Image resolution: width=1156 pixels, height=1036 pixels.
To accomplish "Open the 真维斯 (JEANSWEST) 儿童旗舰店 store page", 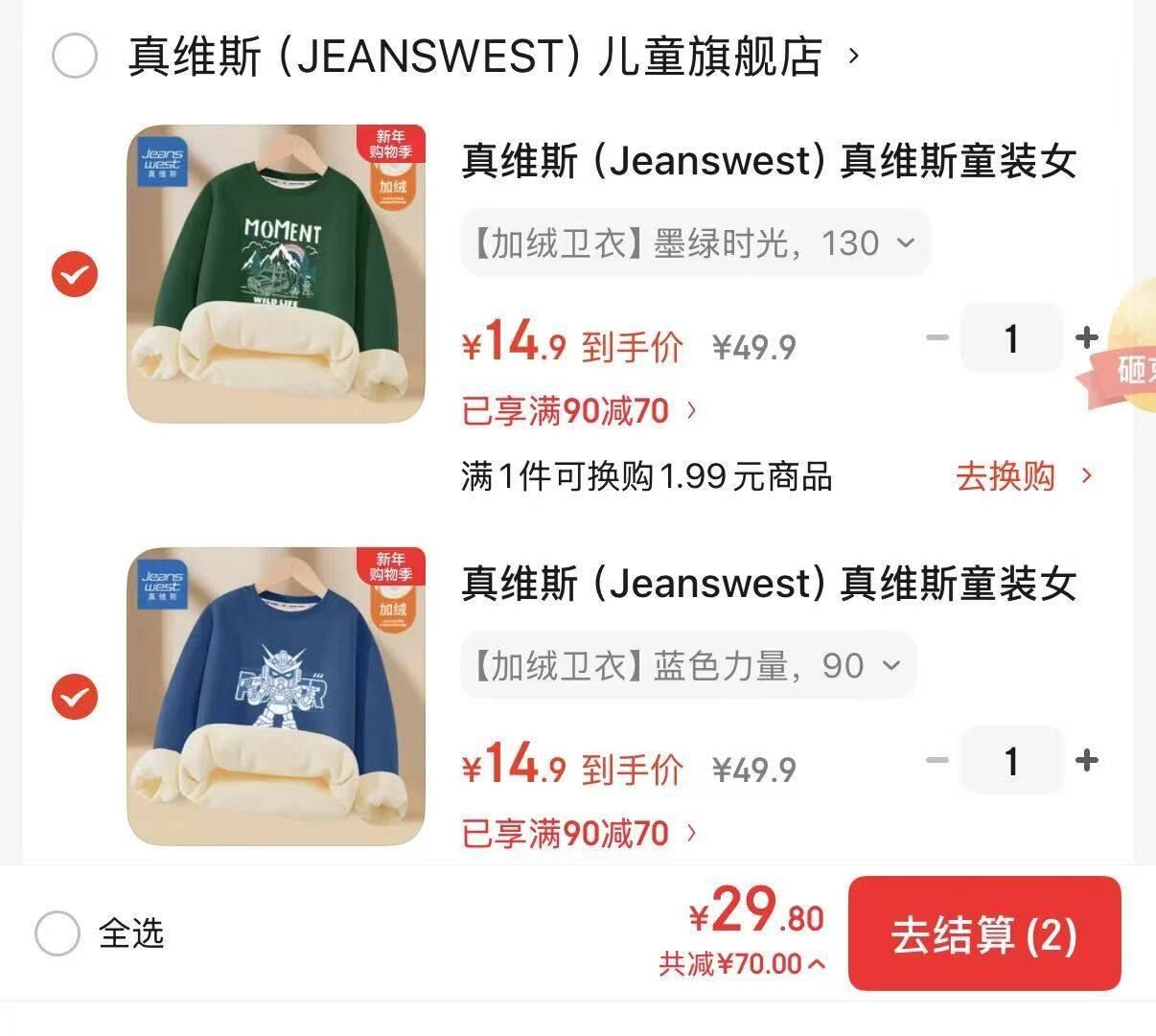I will [x=475, y=57].
